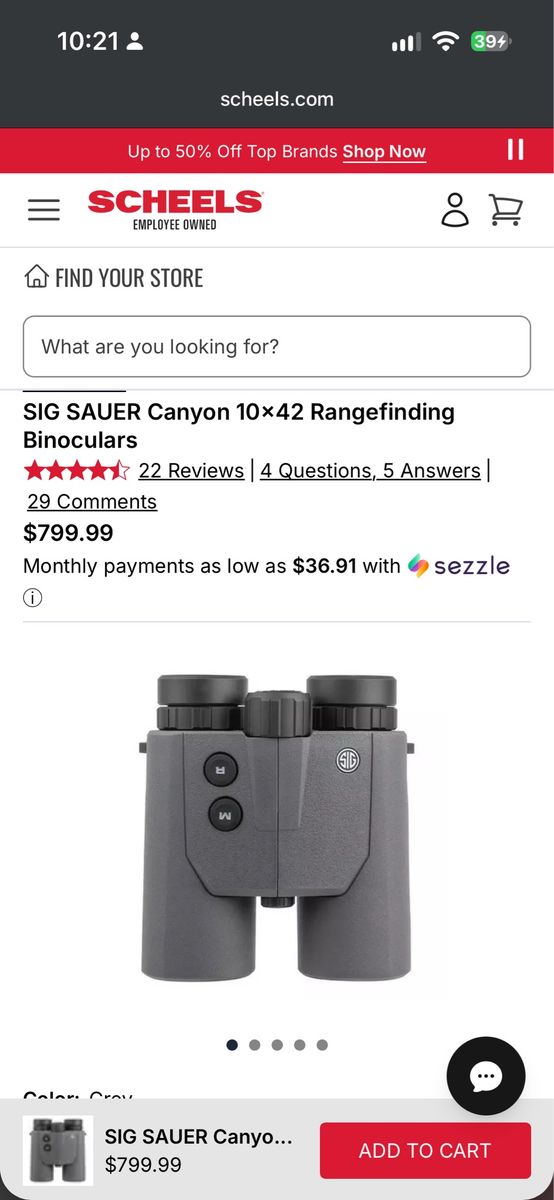Open the 22 Reviews link
The image size is (554, 1200).
click(191, 470)
